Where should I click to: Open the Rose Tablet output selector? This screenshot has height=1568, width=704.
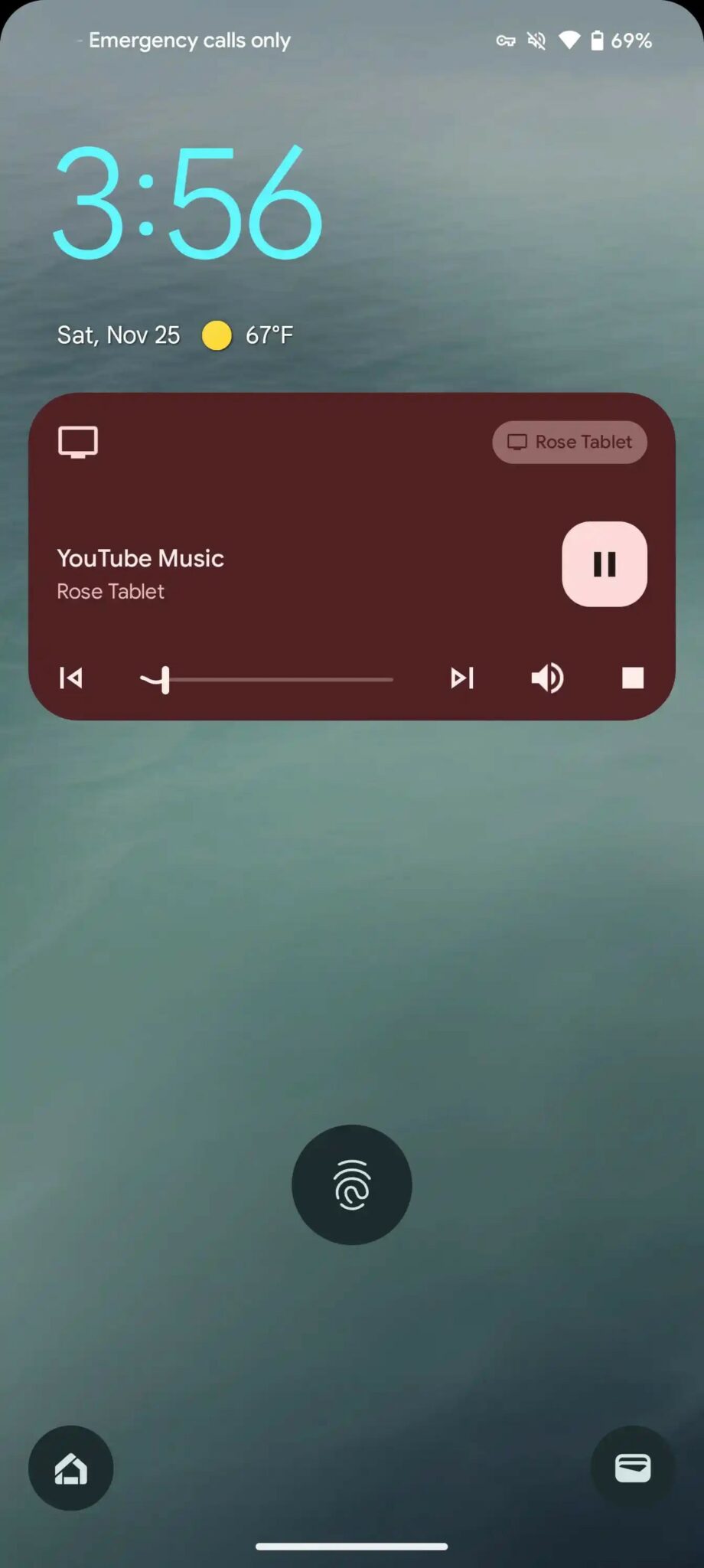(x=569, y=442)
